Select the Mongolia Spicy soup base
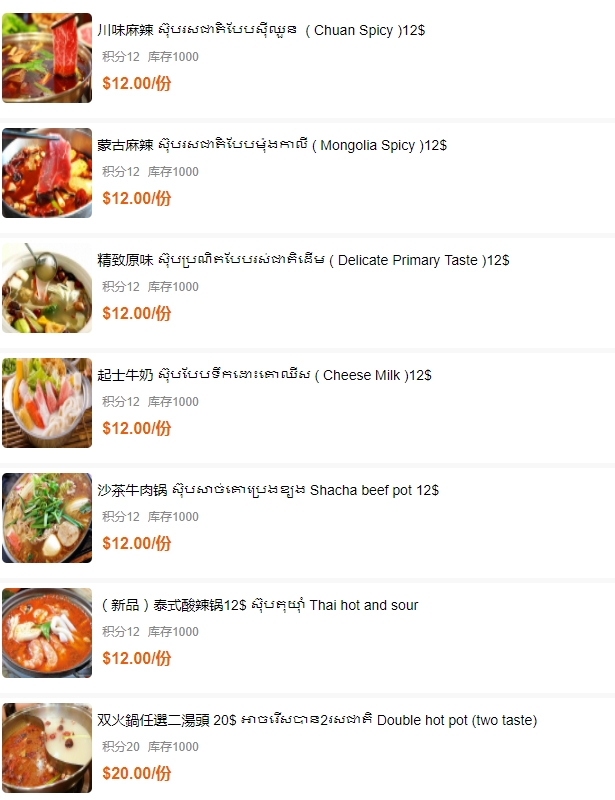Image resolution: width=615 pixels, height=800 pixels. [271, 146]
